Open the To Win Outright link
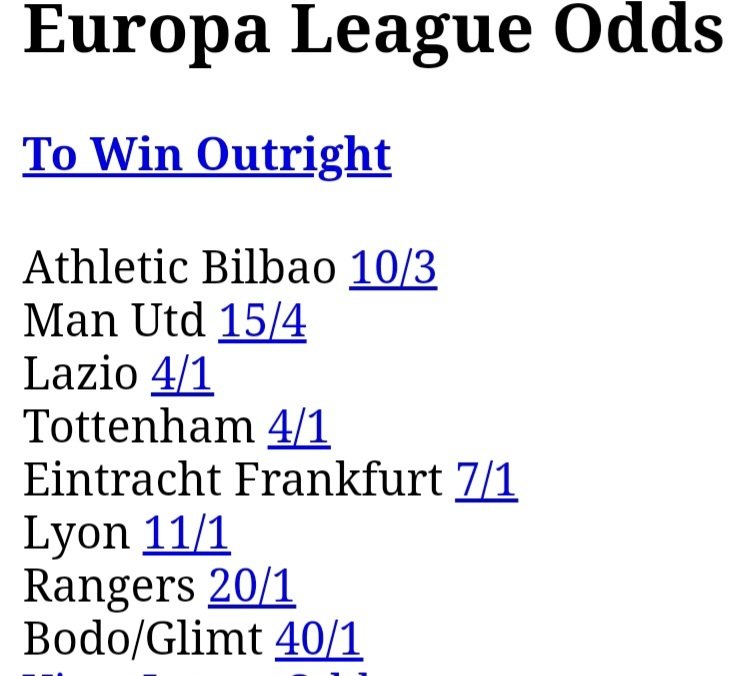This screenshot has height=676, width=756. [206, 155]
